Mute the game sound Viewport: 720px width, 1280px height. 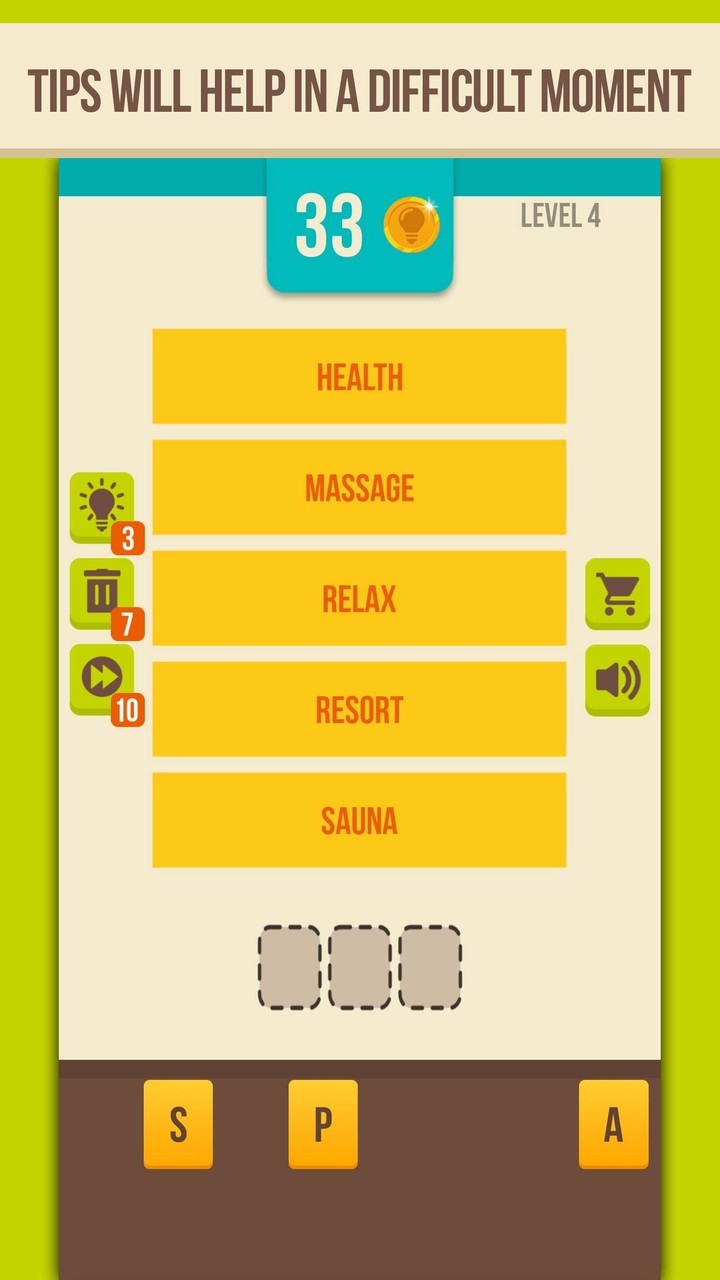tap(617, 680)
